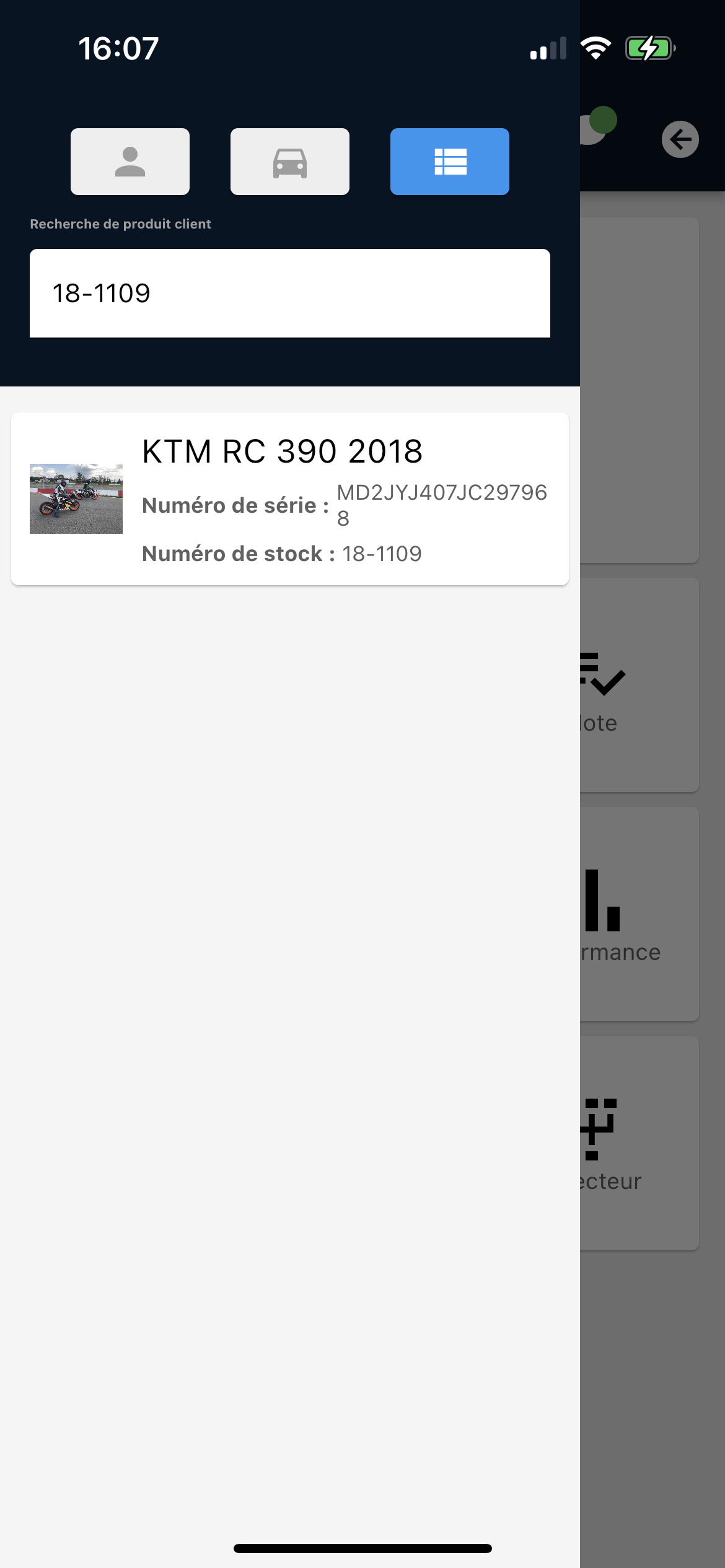Tap the back arrow icon
Screen dimensions: 725x1568
pos(680,139)
